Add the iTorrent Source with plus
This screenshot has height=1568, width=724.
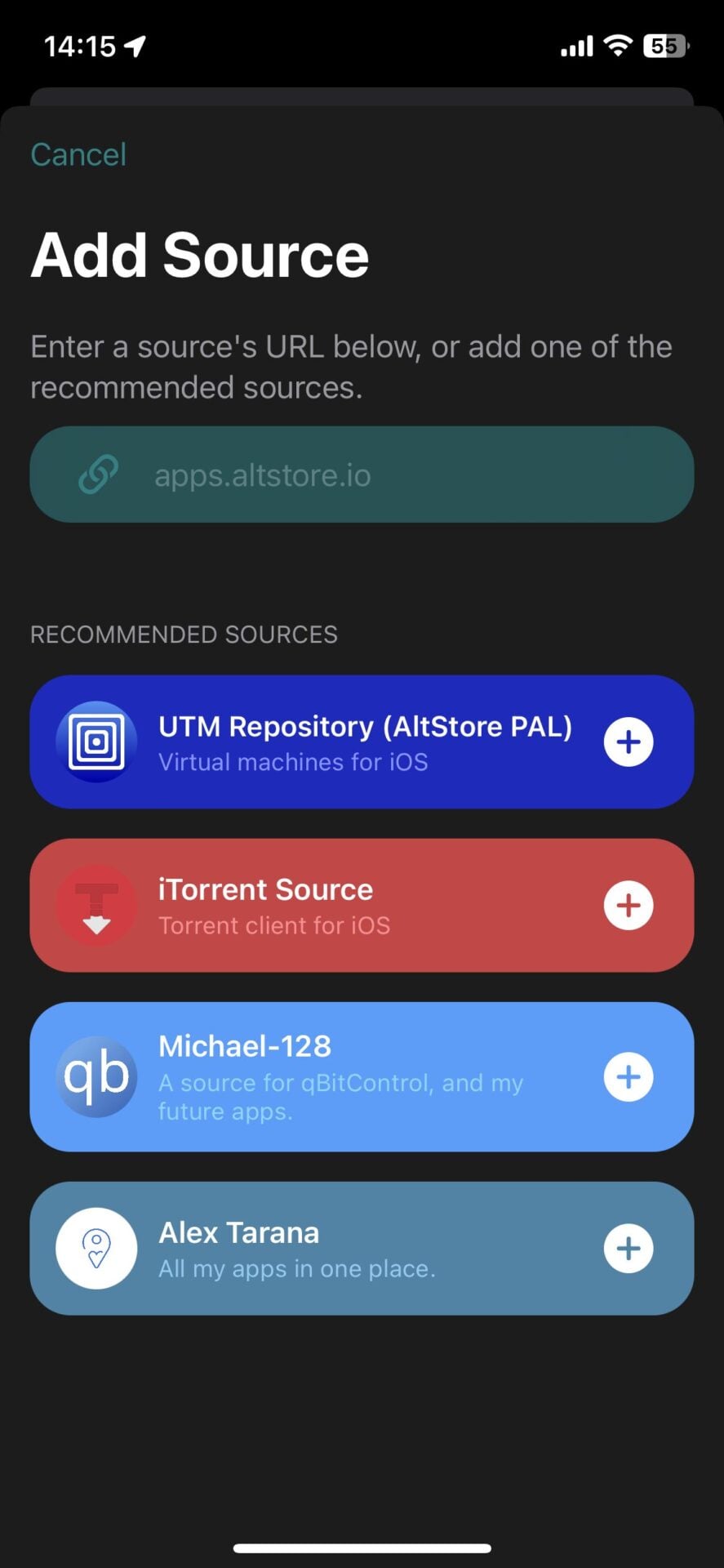tap(628, 905)
